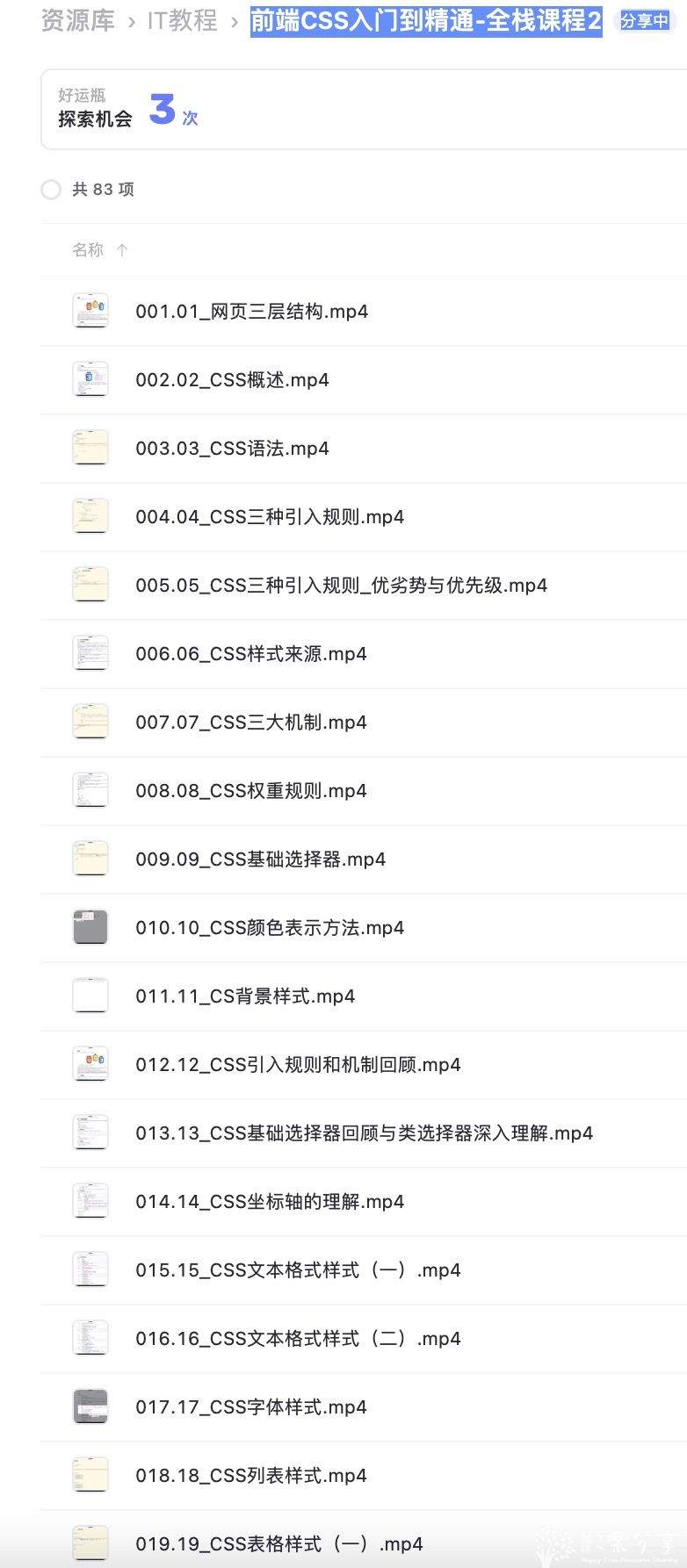Play 014.14_CSS坐标轴的理解.mp4
Image resolution: width=687 pixels, height=1568 pixels.
pyautogui.click(x=270, y=1202)
